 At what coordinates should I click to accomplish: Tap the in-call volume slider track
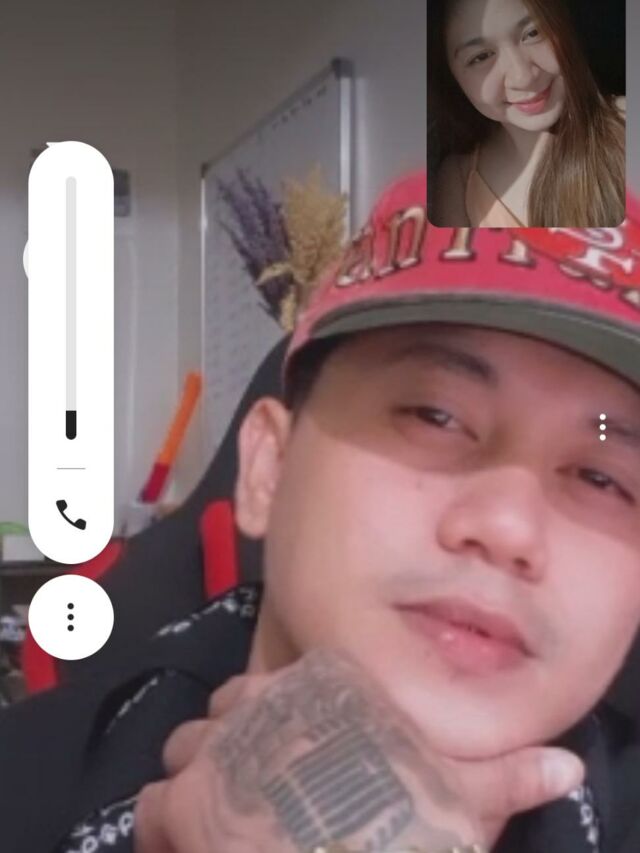pos(71,308)
